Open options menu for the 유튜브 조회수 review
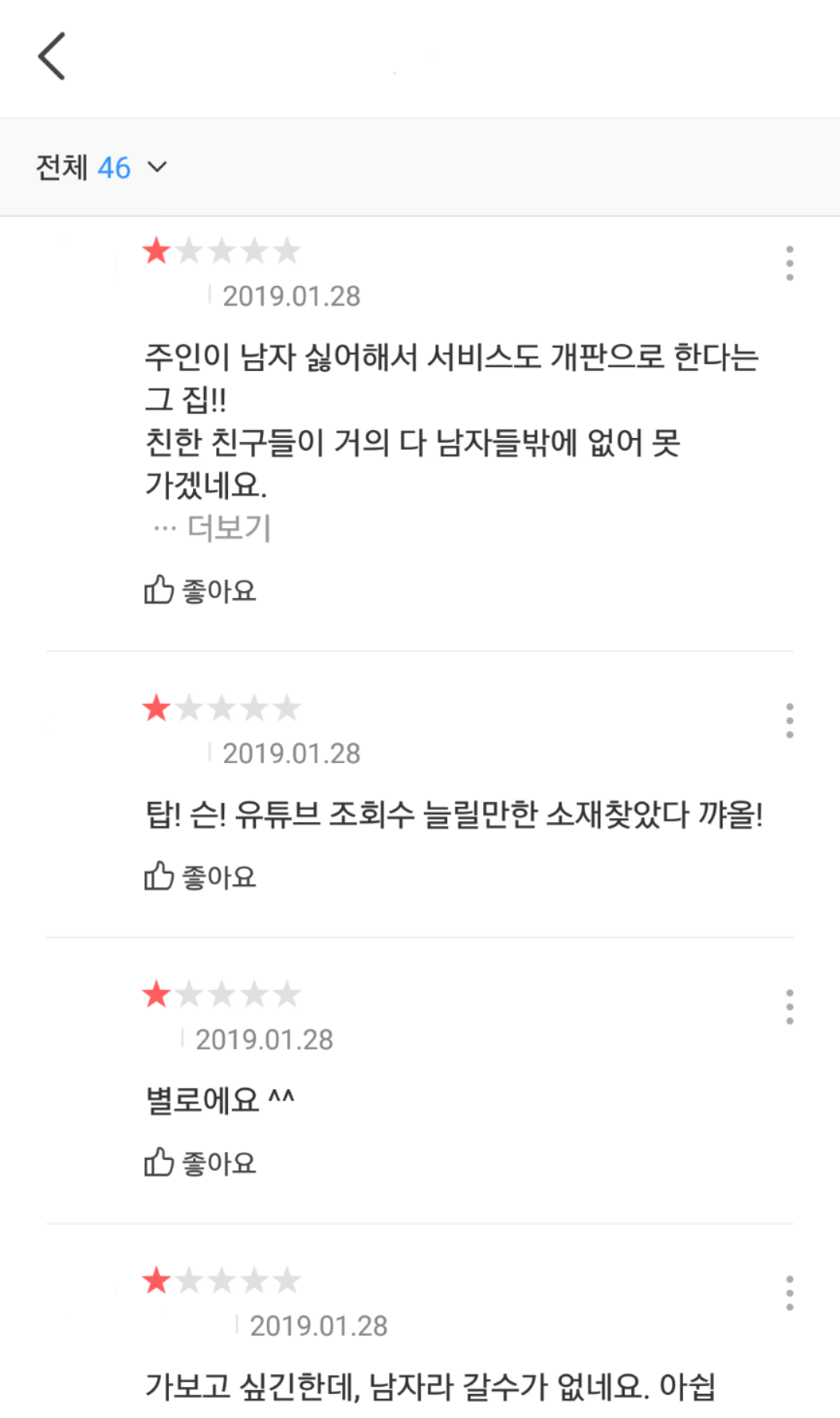840x1418 pixels. [789, 720]
